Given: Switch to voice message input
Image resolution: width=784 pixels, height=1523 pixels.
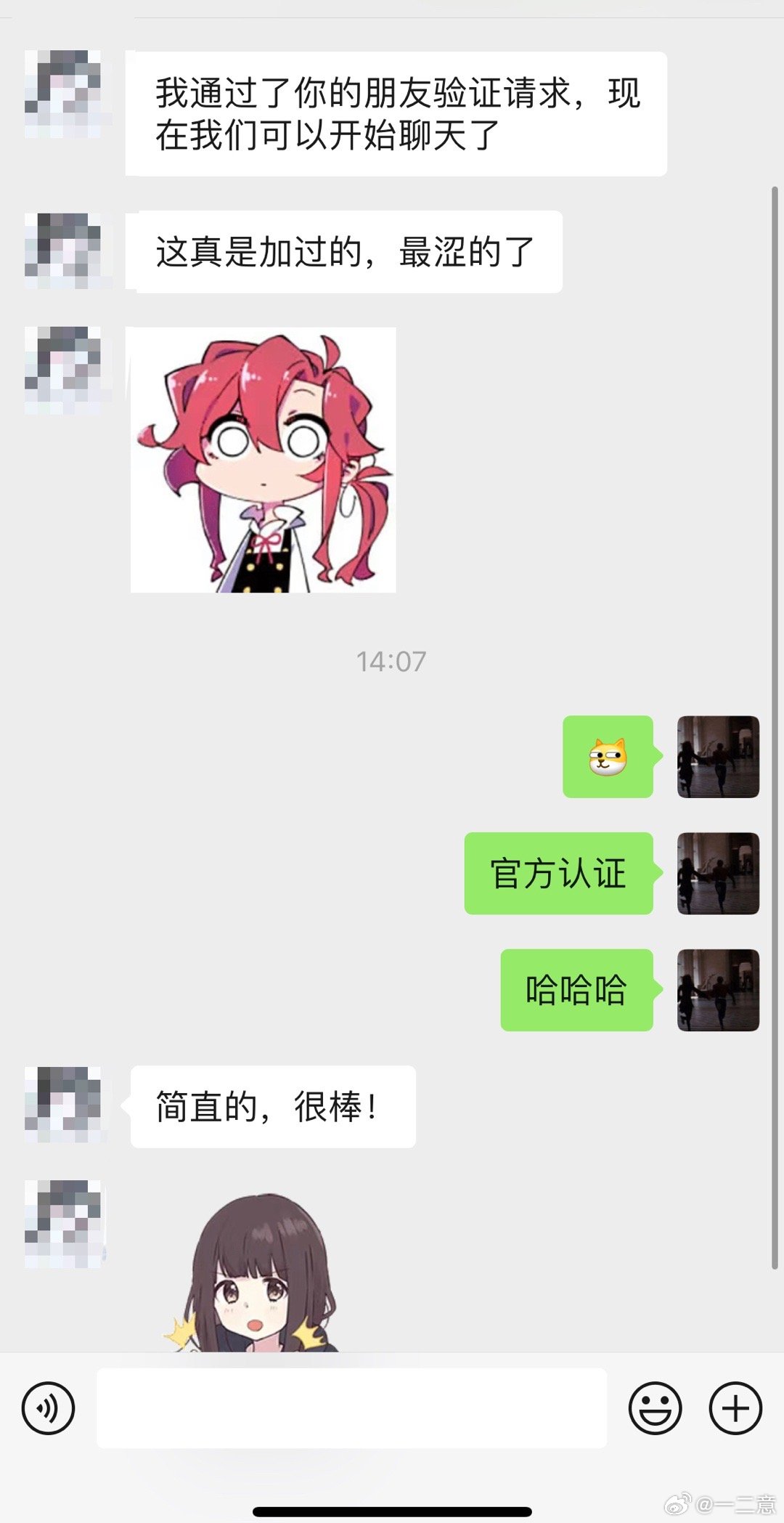Looking at the screenshot, I should (49, 1409).
